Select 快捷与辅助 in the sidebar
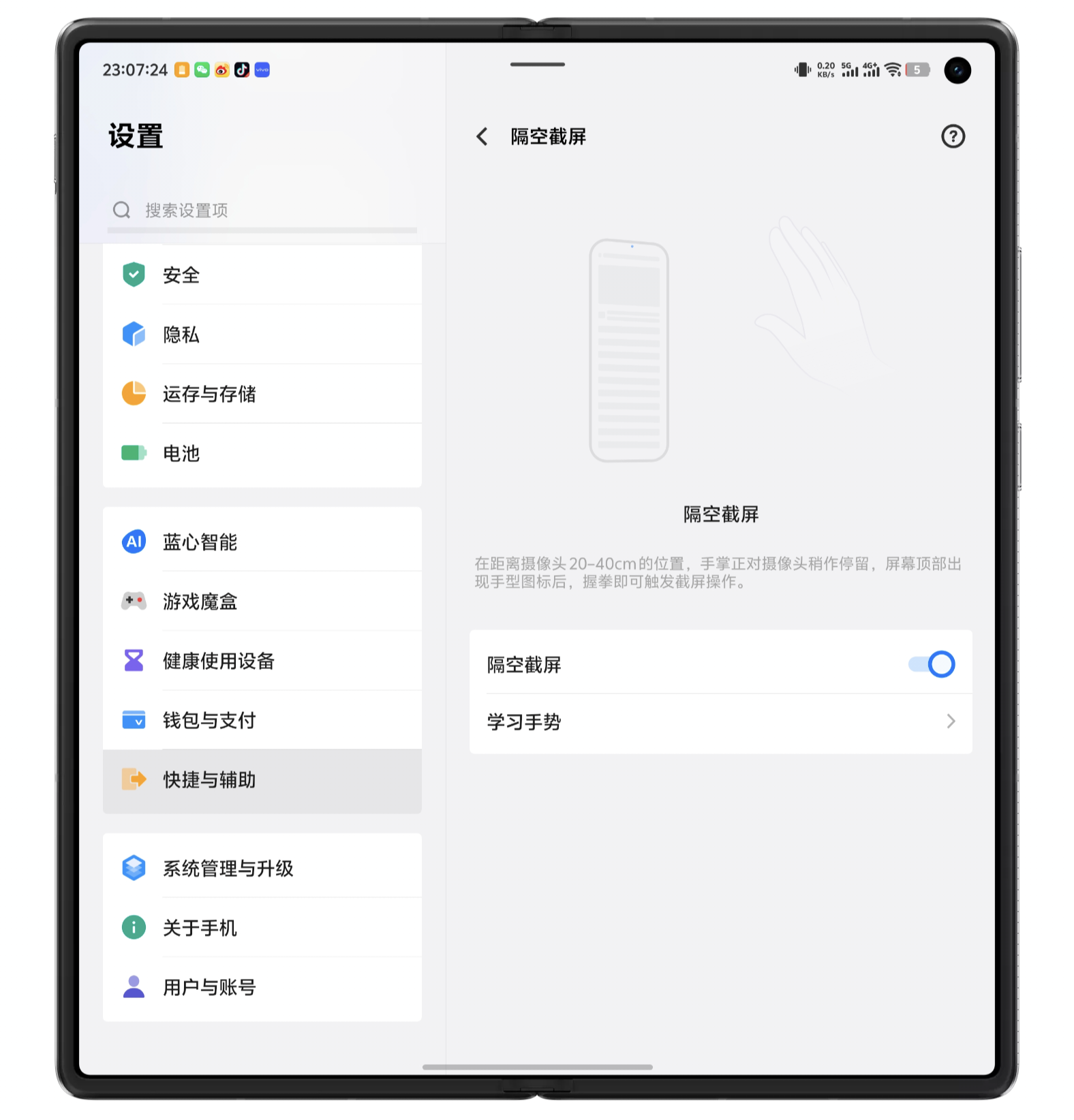 tap(262, 780)
